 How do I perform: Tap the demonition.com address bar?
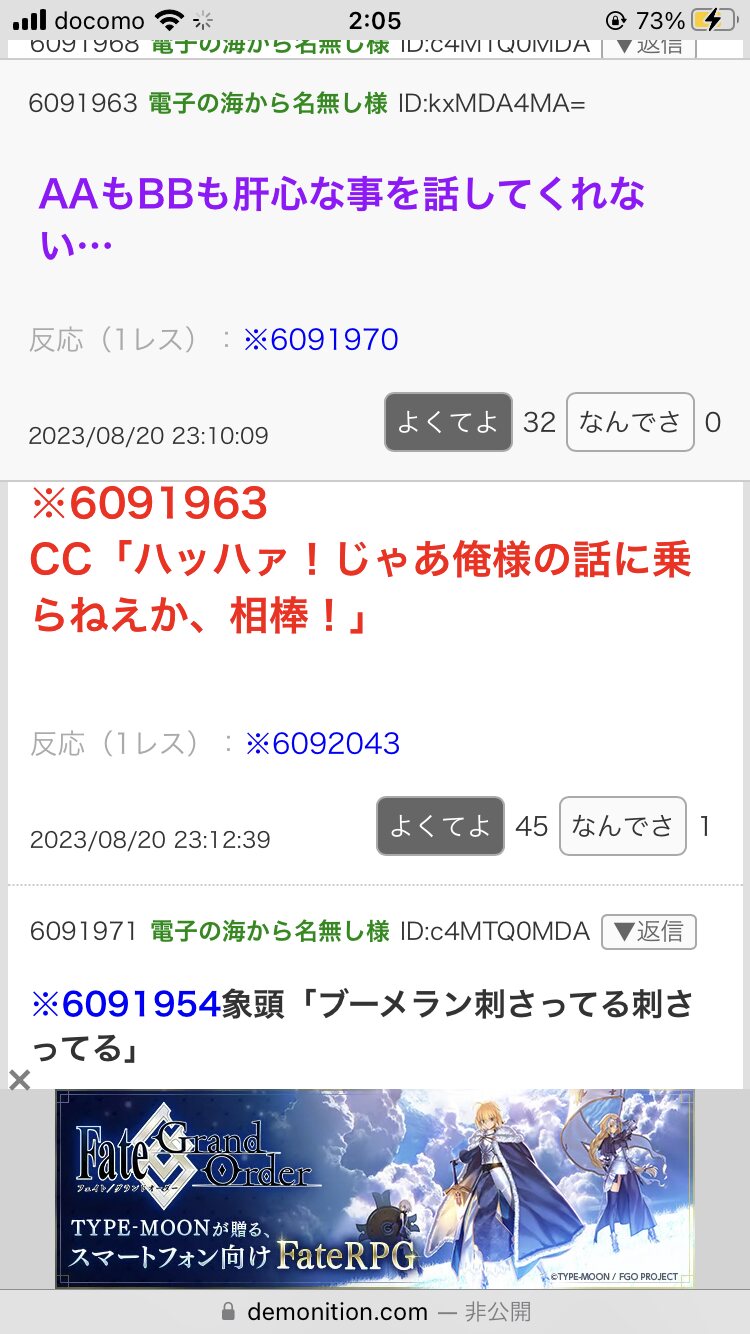click(x=375, y=1311)
